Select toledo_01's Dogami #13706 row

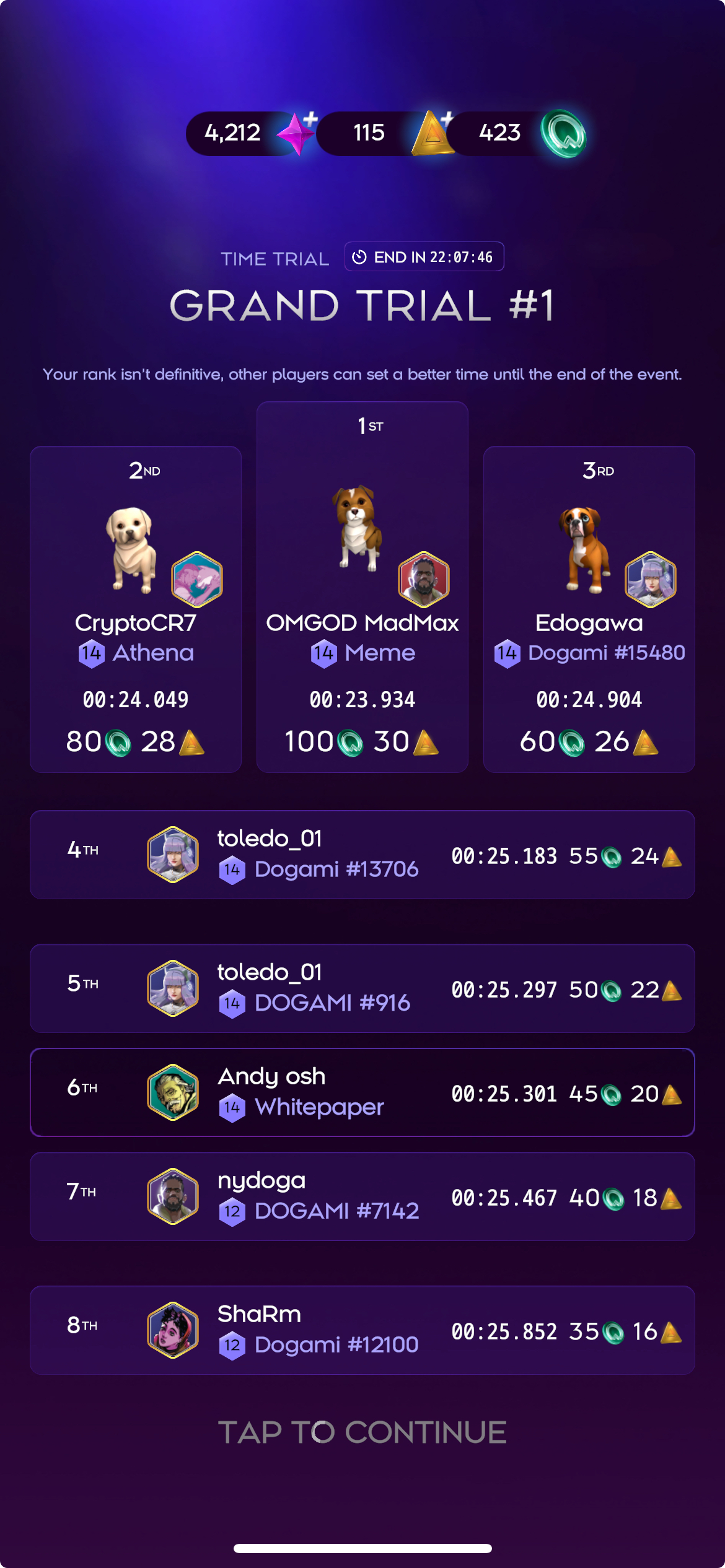click(x=362, y=854)
